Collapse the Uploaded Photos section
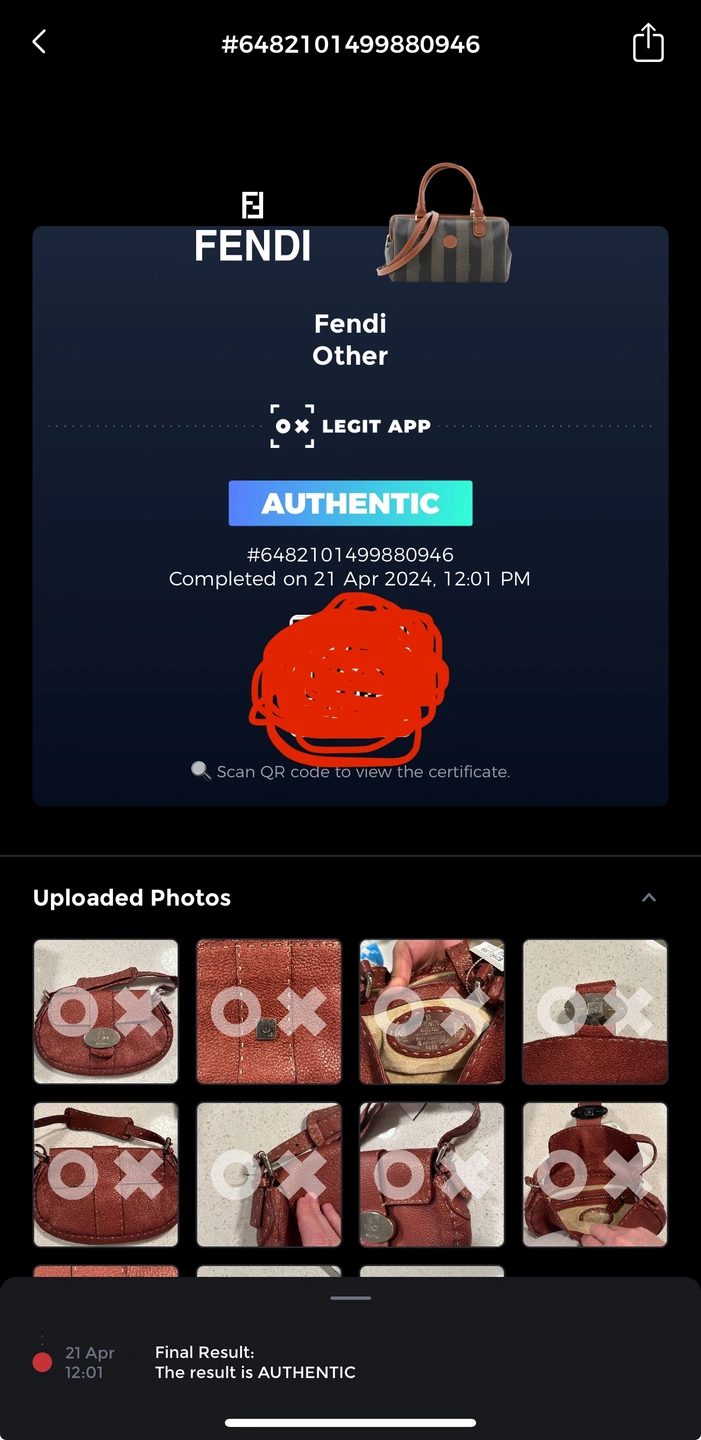 coord(648,898)
